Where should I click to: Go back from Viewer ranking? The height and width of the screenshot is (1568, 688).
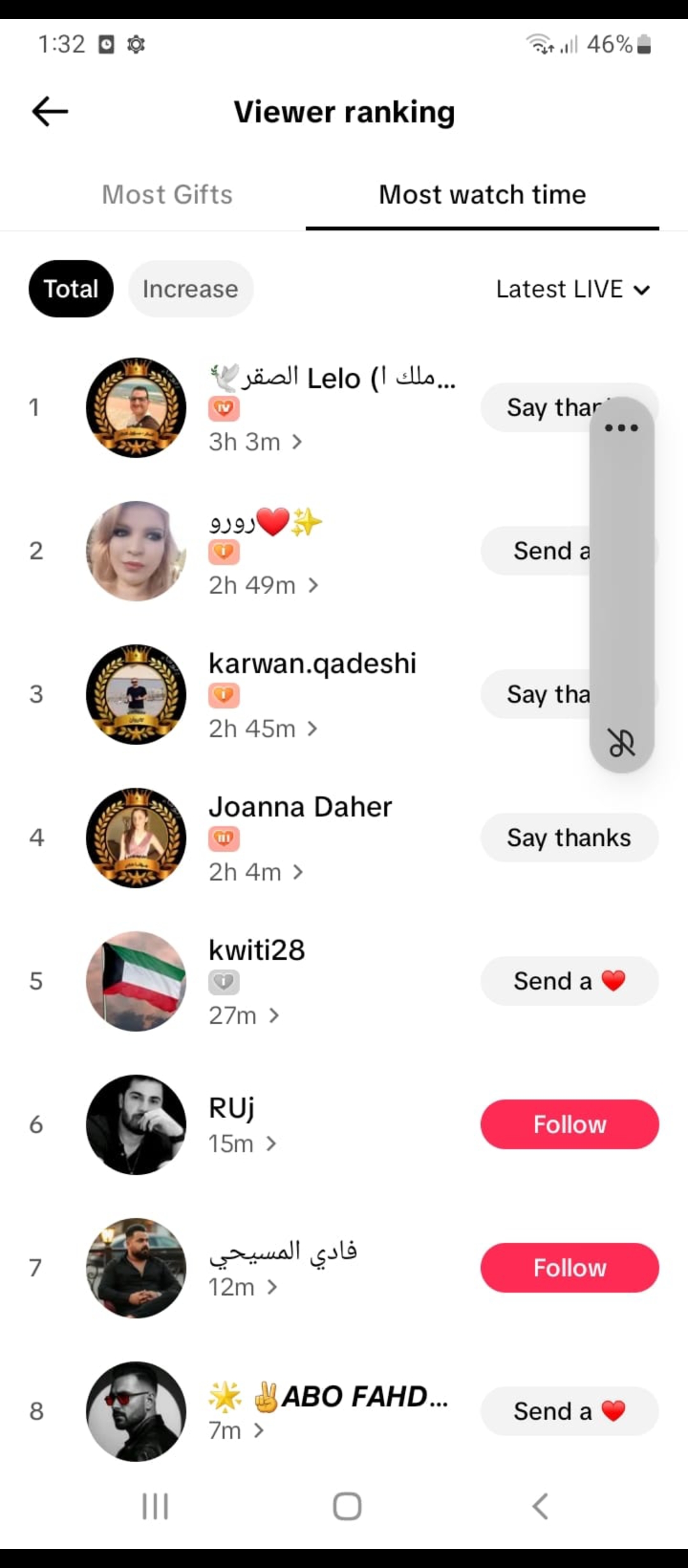(x=50, y=112)
